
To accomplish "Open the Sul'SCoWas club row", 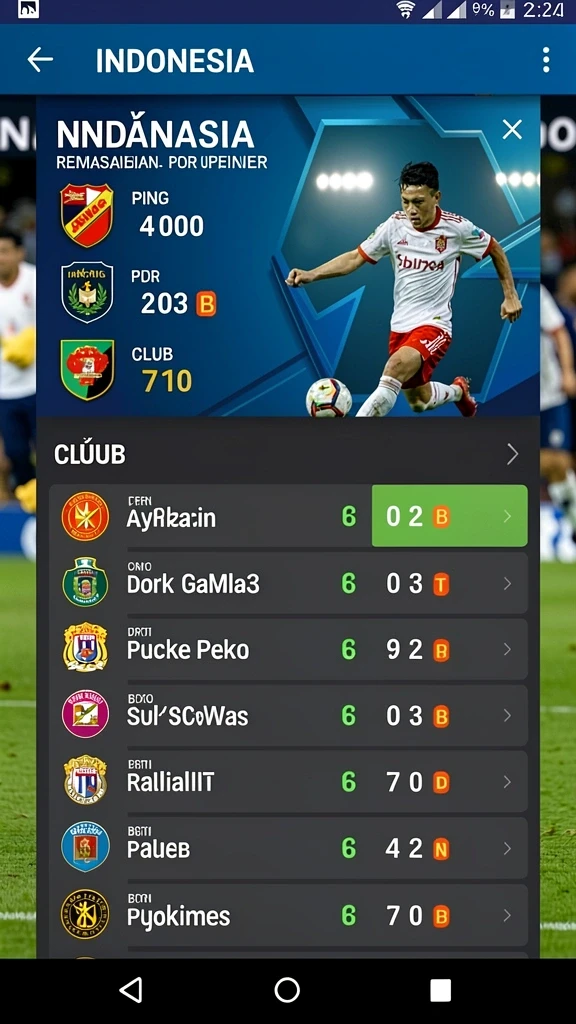I will pos(288,715).
